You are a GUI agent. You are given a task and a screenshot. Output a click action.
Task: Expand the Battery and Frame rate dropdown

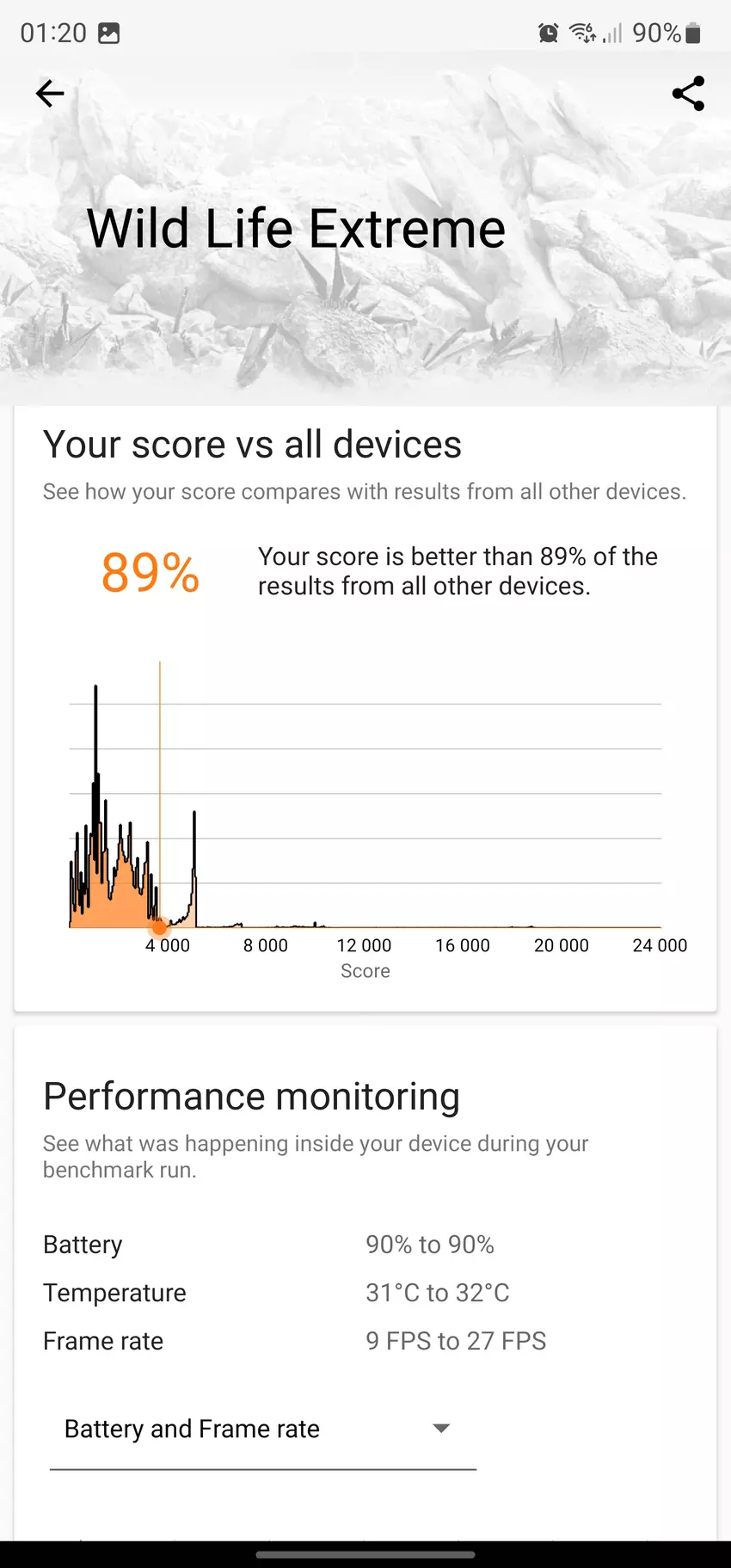tap(262, 1430)
